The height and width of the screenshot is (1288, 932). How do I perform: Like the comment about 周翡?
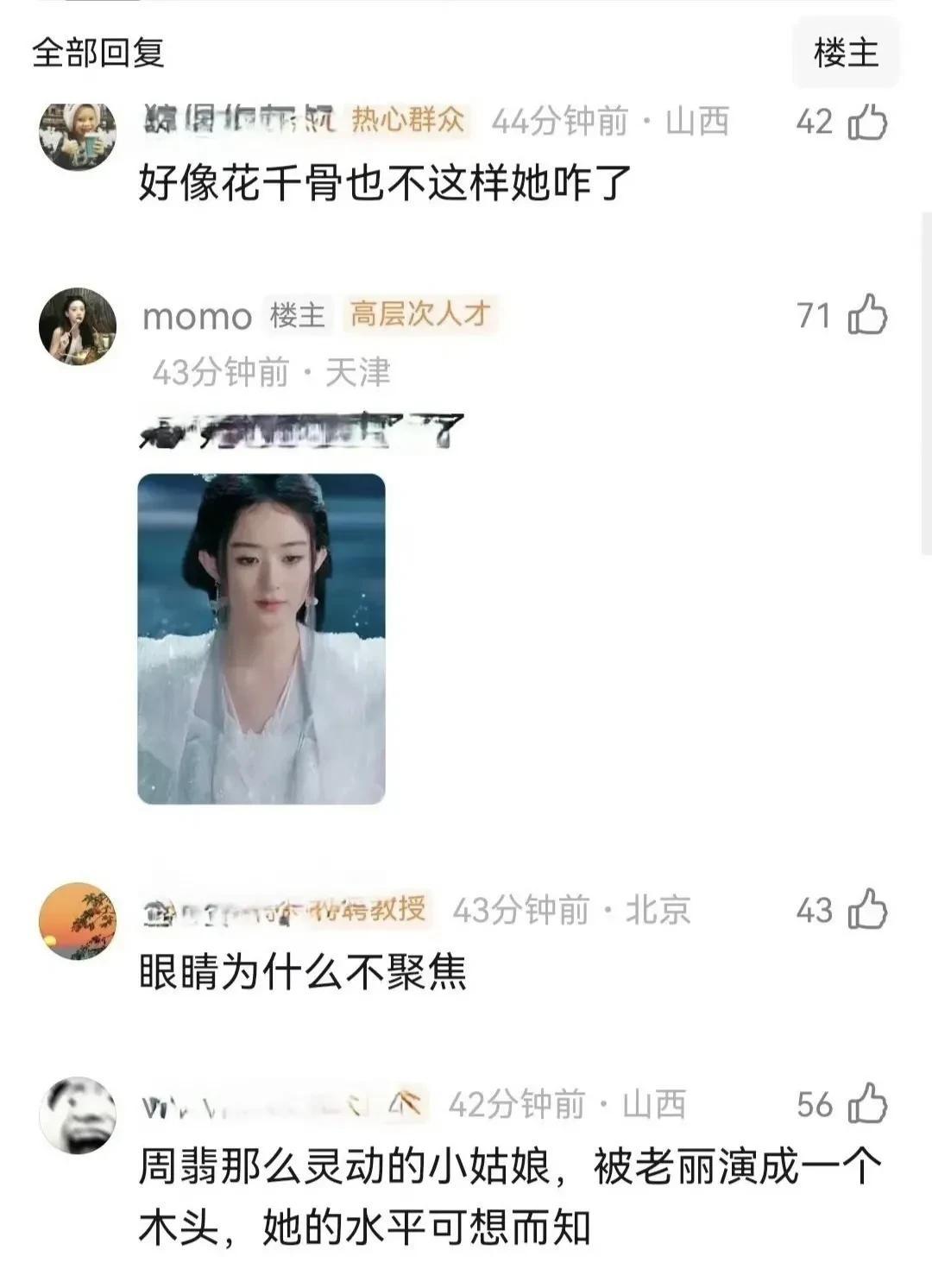pos(867,1104)
